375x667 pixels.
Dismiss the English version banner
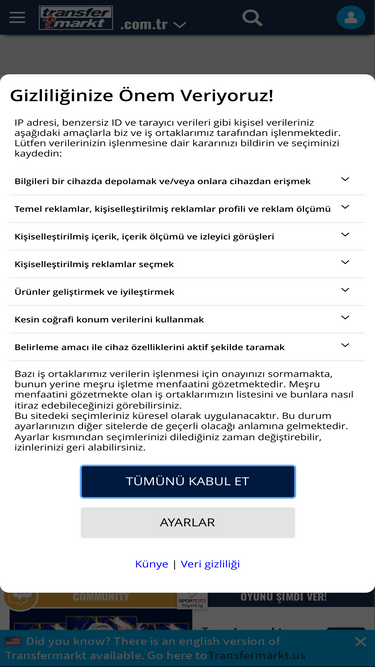tap(360, 642)
